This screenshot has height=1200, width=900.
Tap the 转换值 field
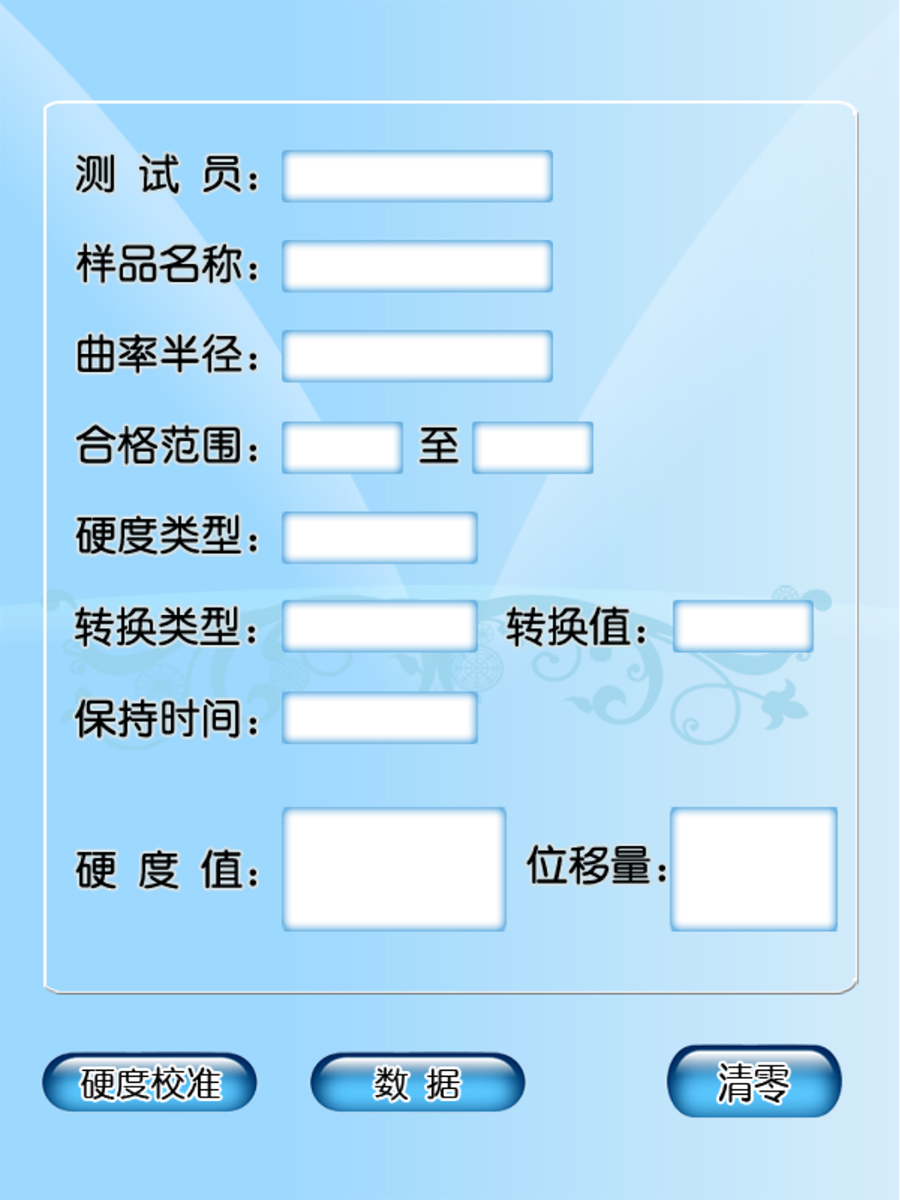(743, 627)
